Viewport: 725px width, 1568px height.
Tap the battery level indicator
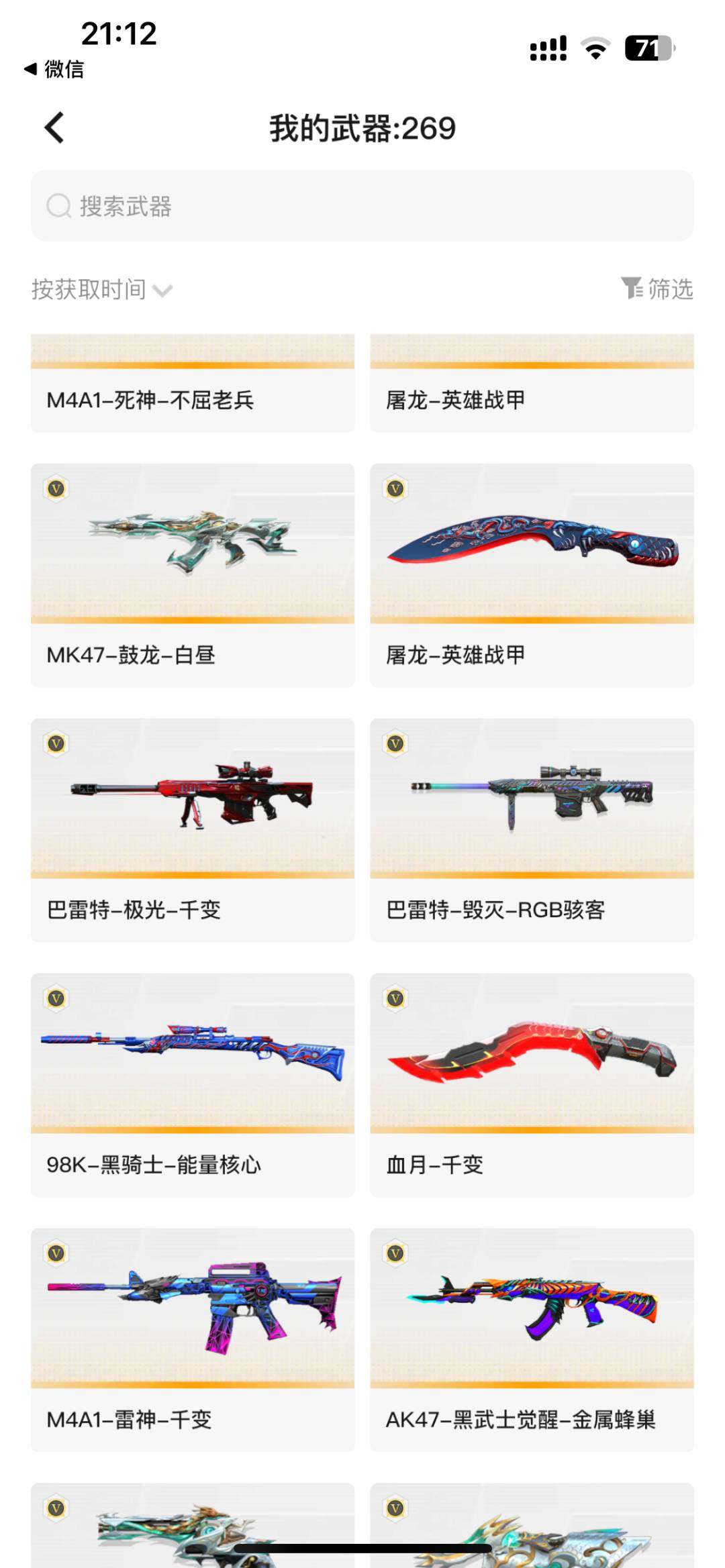tap(646, 48)
